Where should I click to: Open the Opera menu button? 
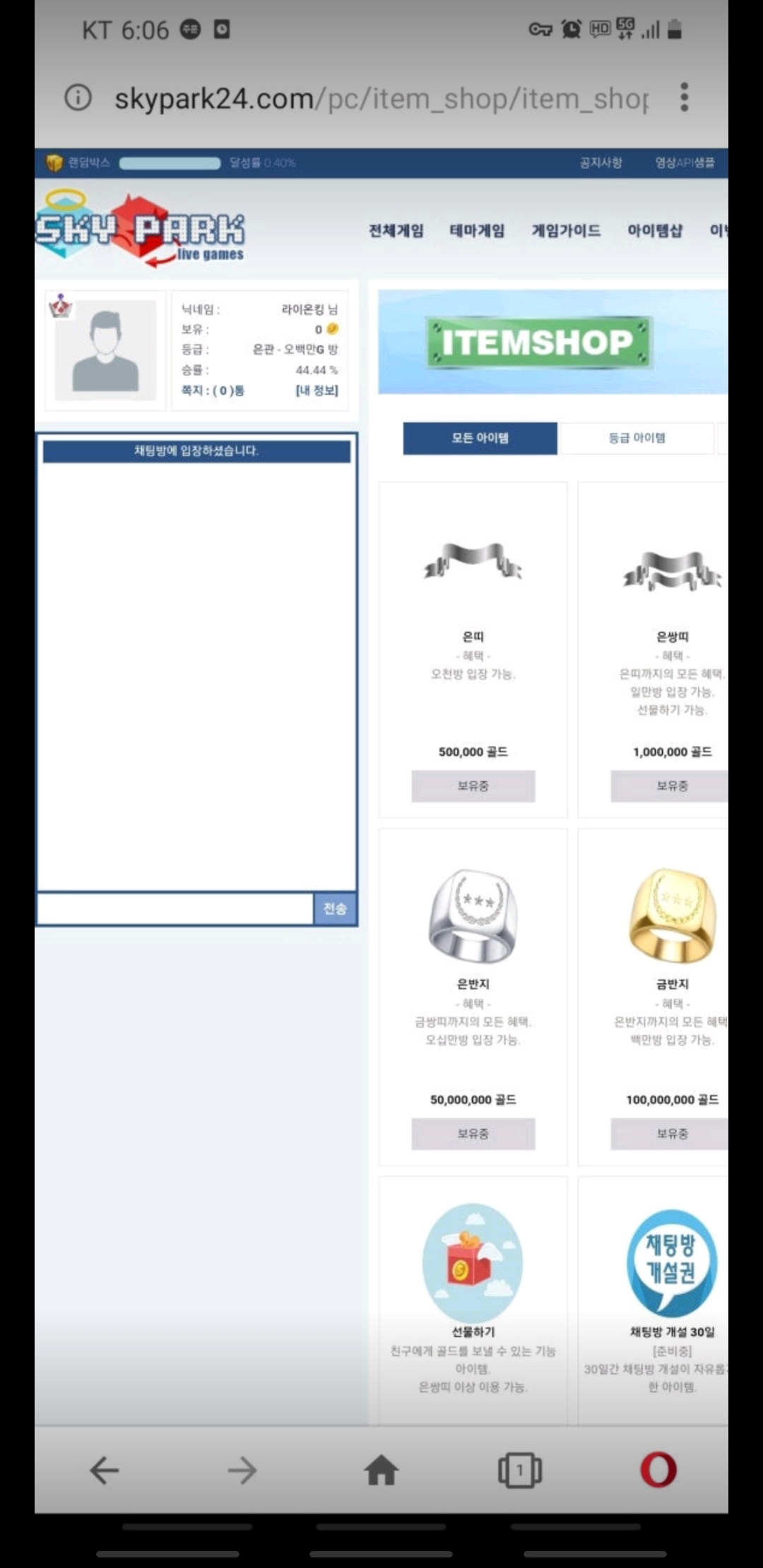click(658, 1471)
